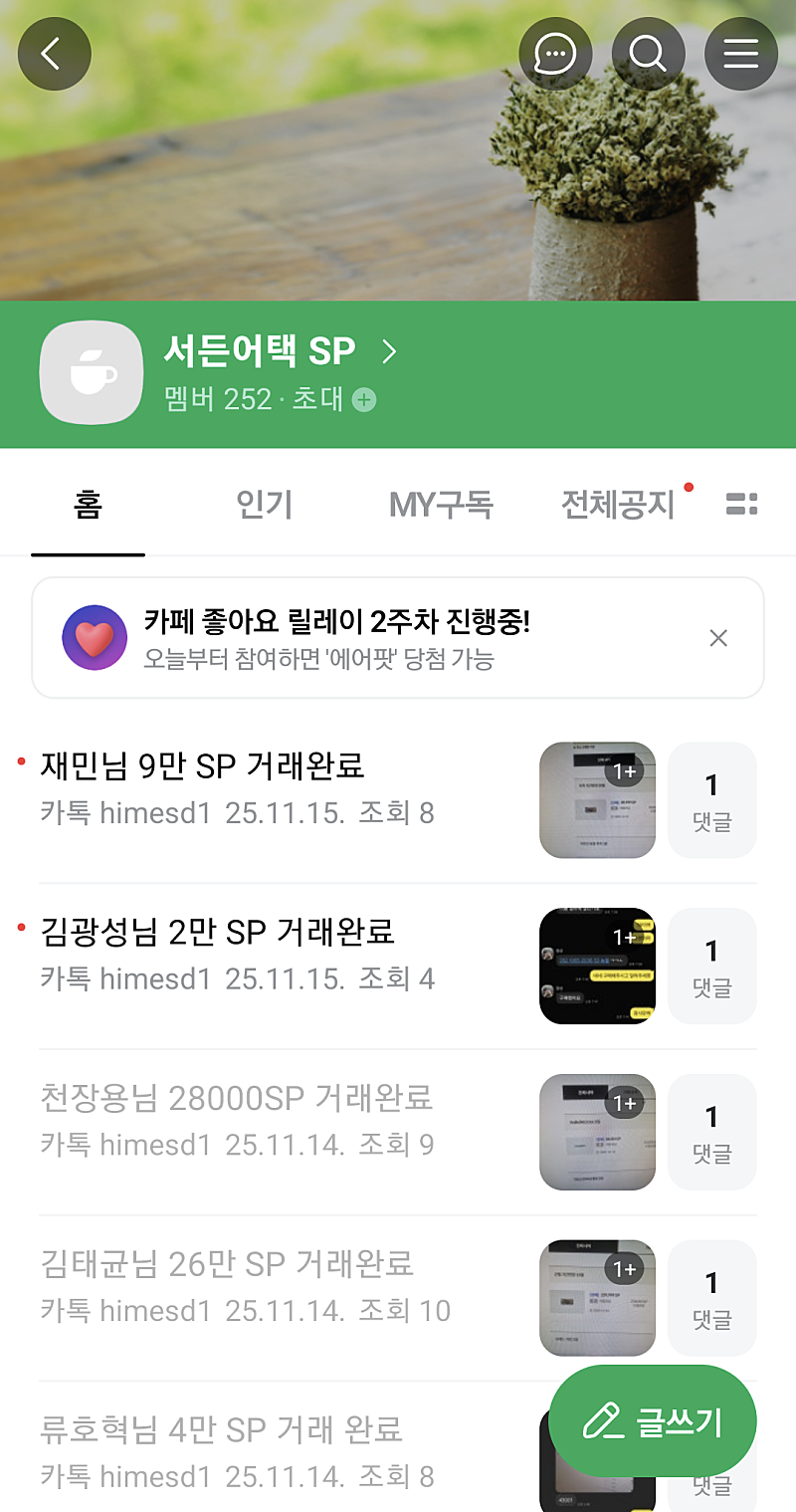The height and width of the screenshot is (1512, 796).
Task: Switch to the 전체공지 tab
Action: [618, 506]
